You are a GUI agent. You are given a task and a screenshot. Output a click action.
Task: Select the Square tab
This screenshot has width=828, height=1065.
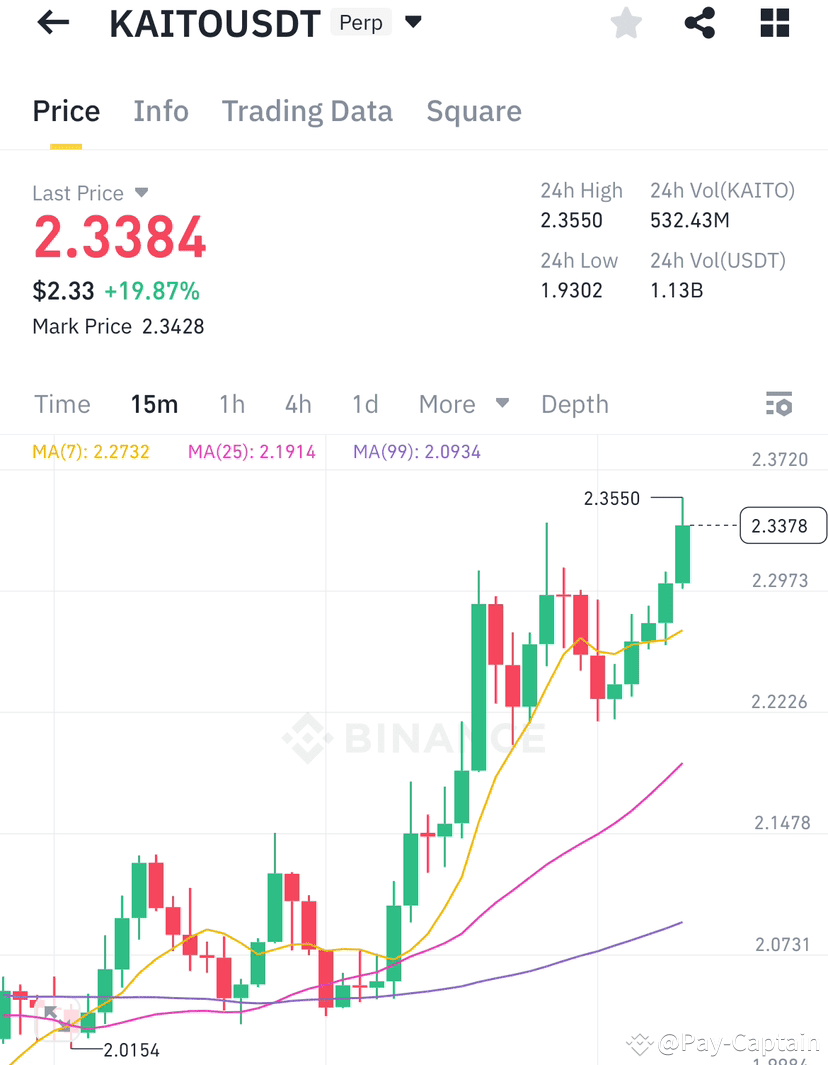coord(474,111)
